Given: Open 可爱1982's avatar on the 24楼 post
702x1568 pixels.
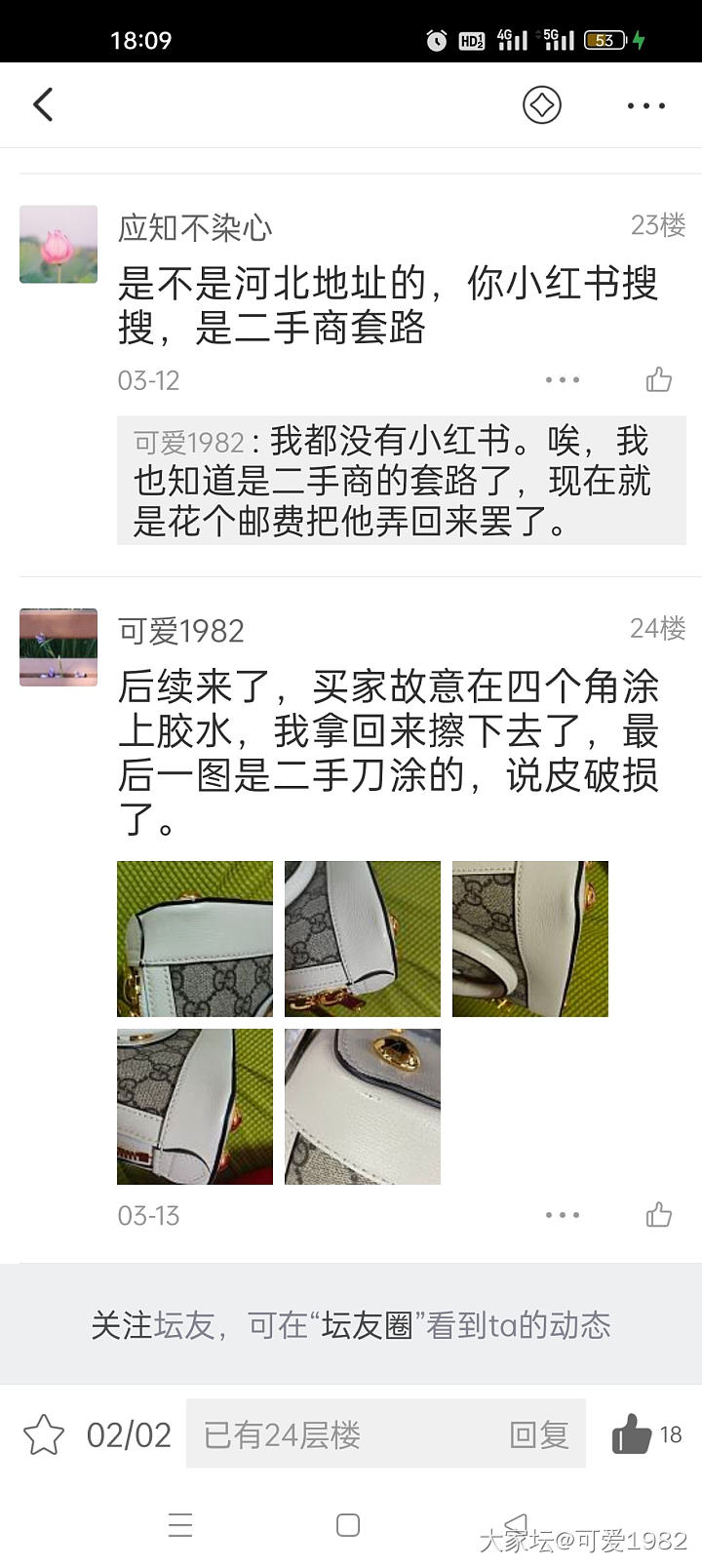Looking at the screenshot, I should pos(58,647).
